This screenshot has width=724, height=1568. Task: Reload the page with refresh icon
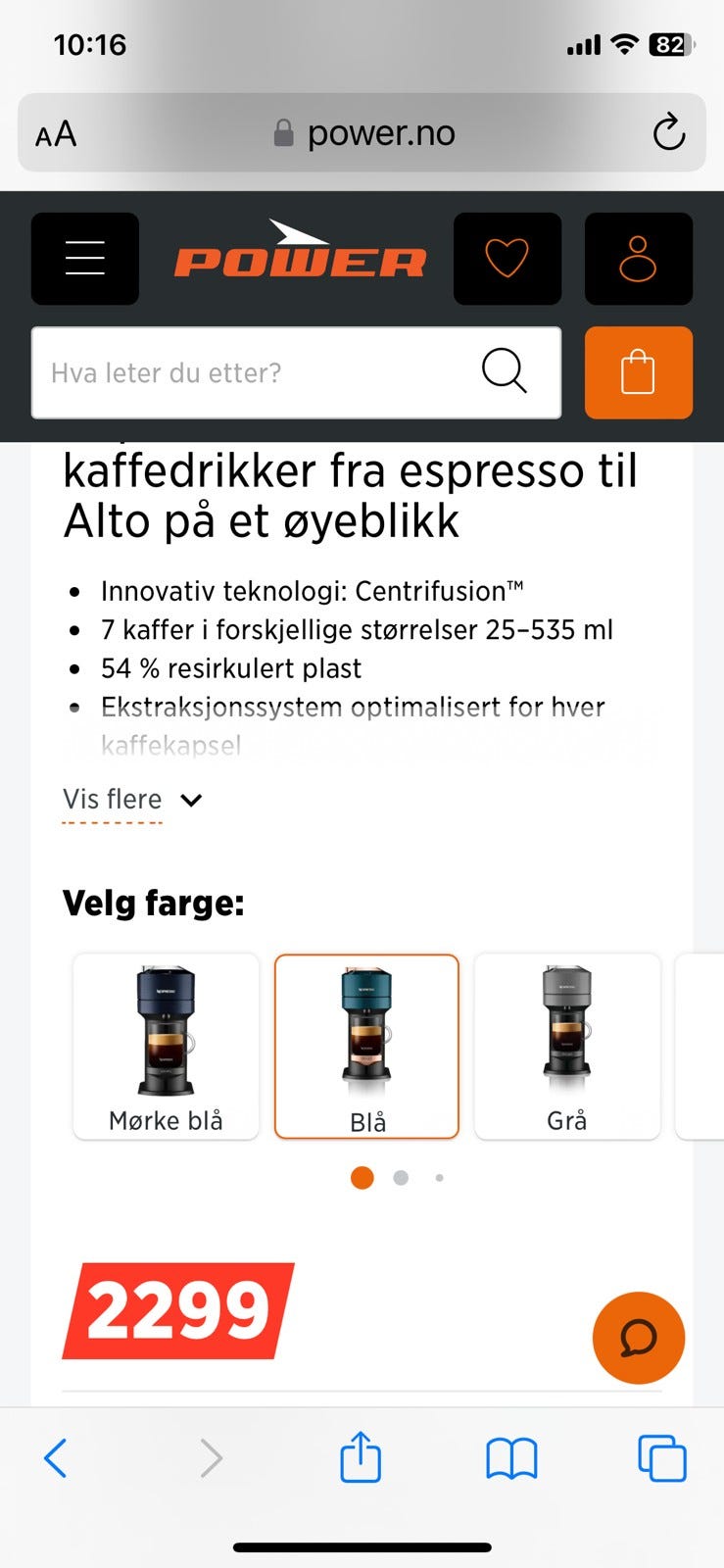coord(669,131)
